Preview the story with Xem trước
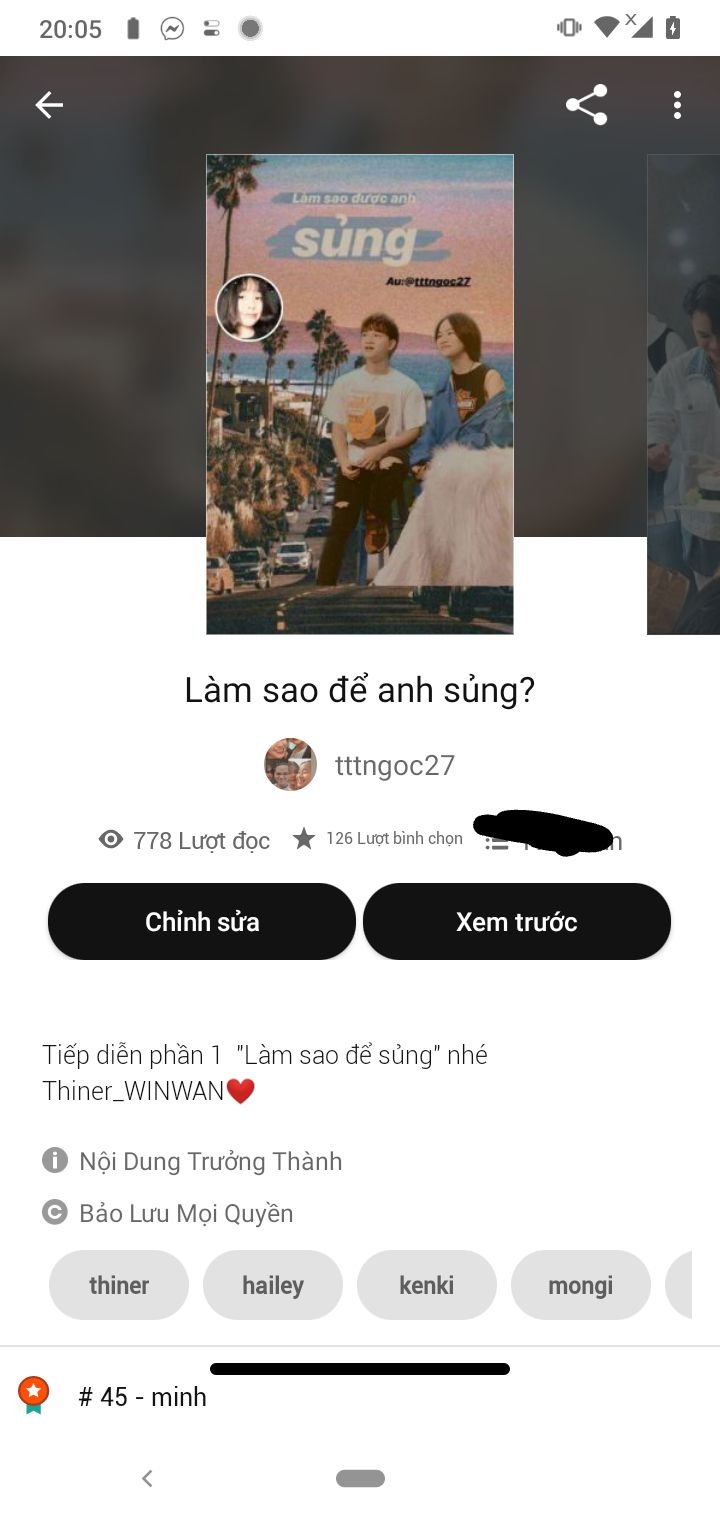This screenshot has height=1520, width=720. [x=516, y=921]
